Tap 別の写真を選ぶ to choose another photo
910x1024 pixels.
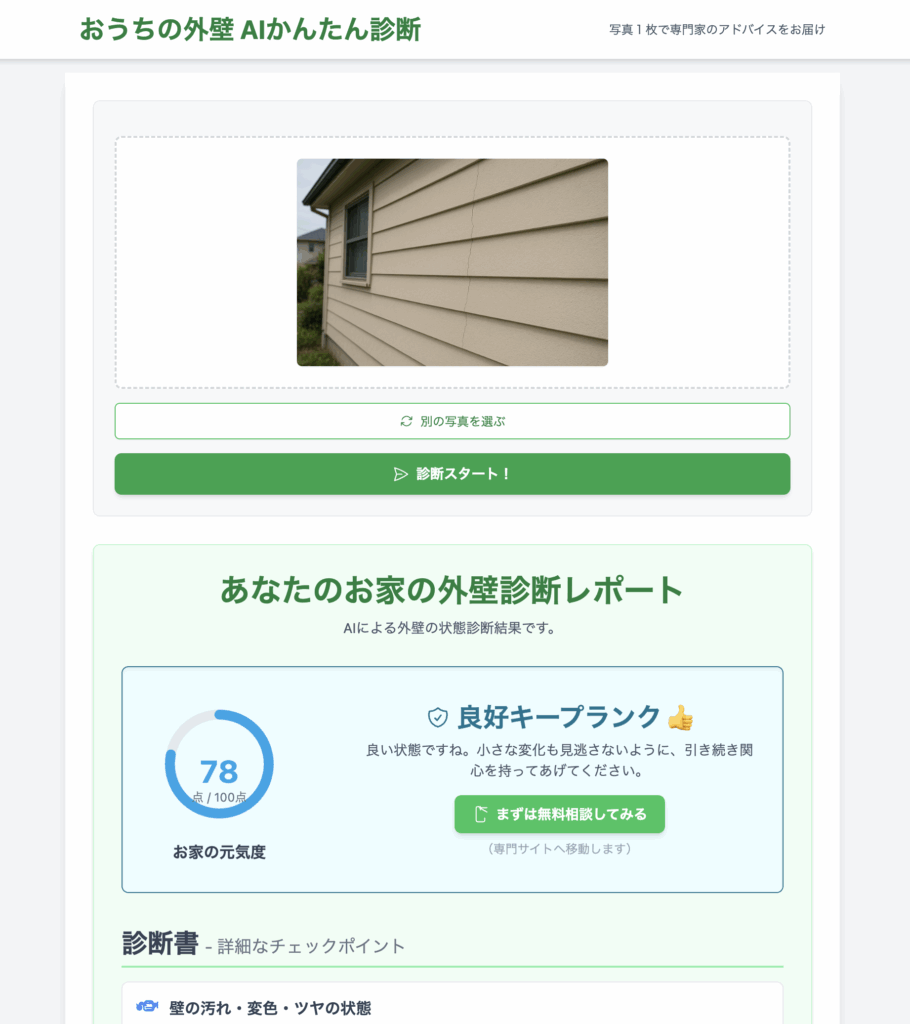coord(452,421)
